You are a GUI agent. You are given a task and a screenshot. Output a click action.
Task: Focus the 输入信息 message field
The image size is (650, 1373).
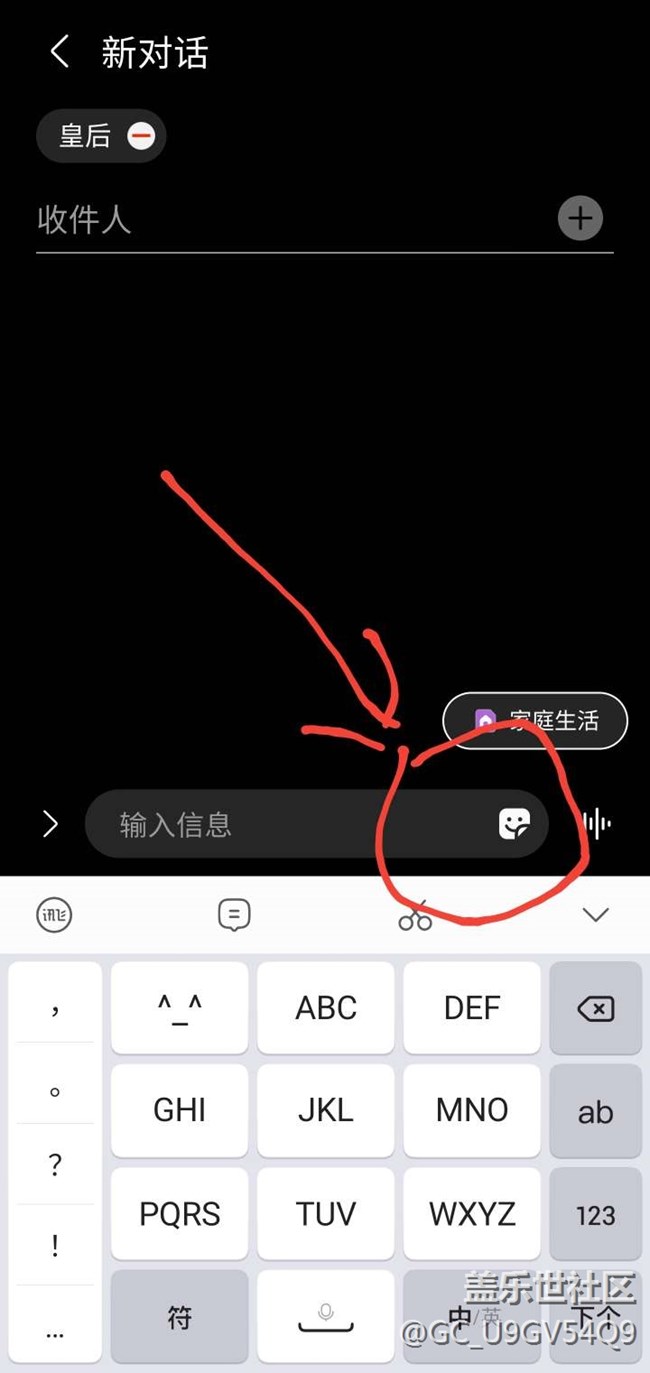click(x=300, y=824)
